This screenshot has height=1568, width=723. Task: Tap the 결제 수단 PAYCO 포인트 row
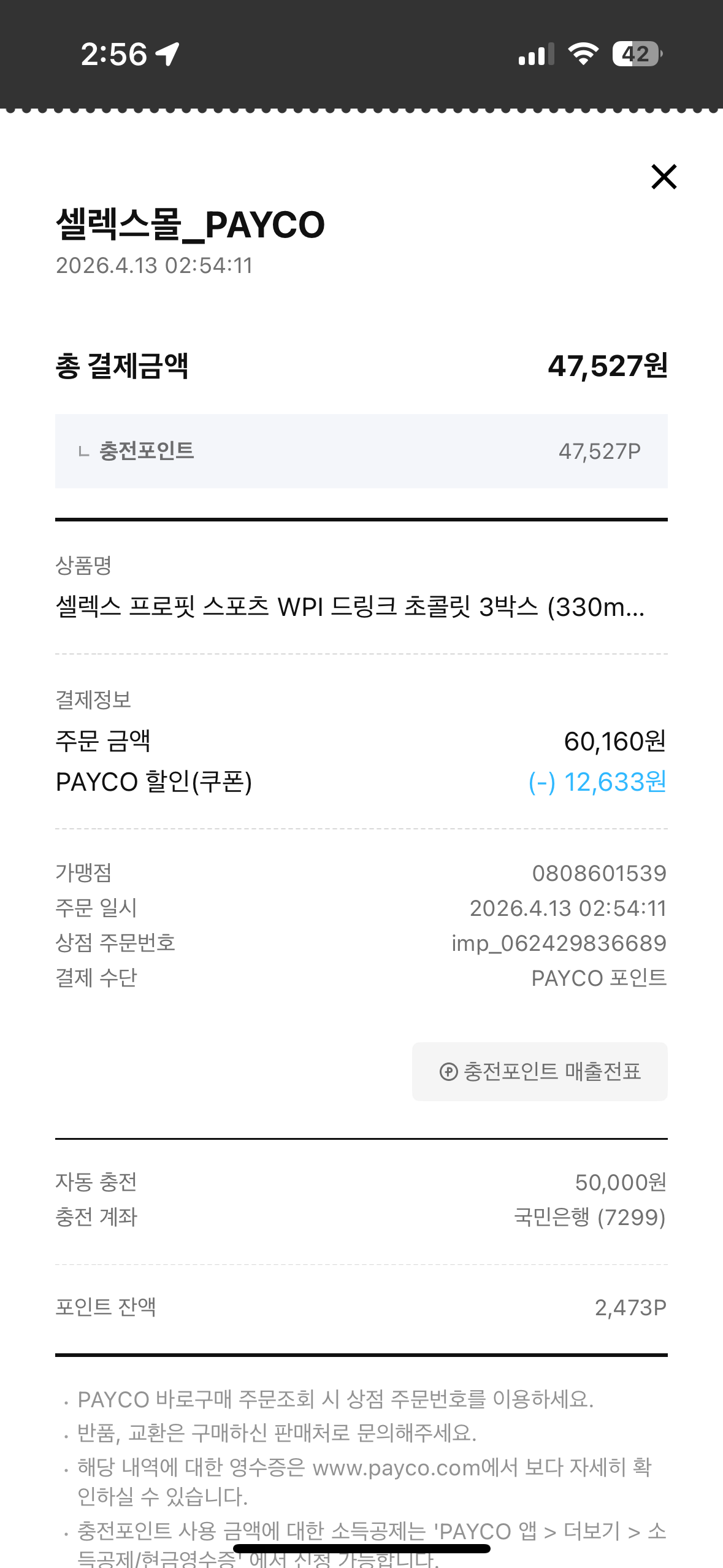click(361, 978)
